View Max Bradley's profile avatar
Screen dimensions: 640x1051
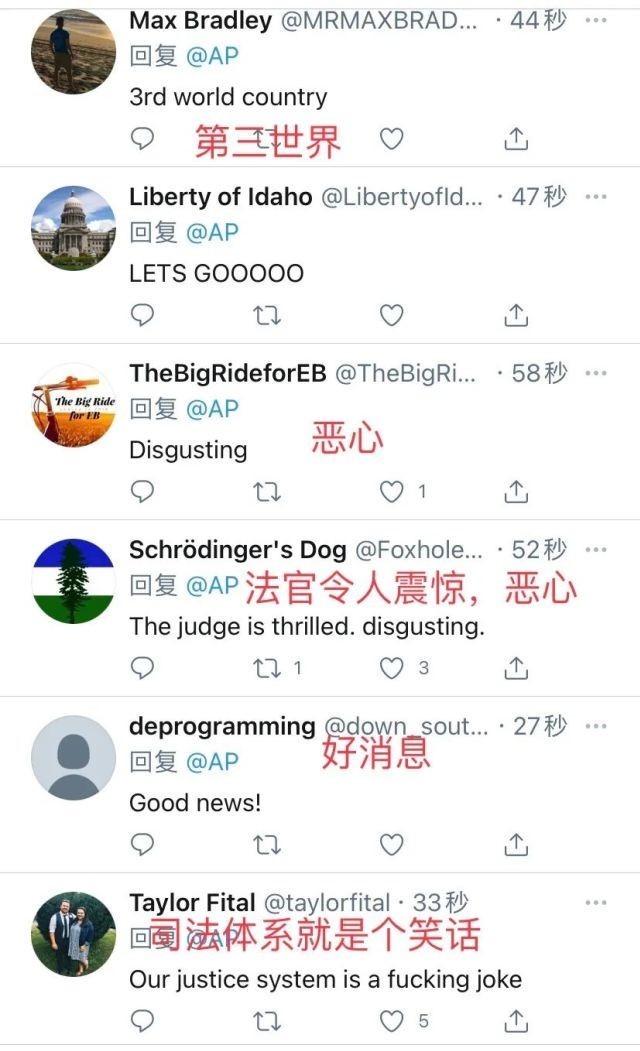pyautogui.click(x=73, y=52)
